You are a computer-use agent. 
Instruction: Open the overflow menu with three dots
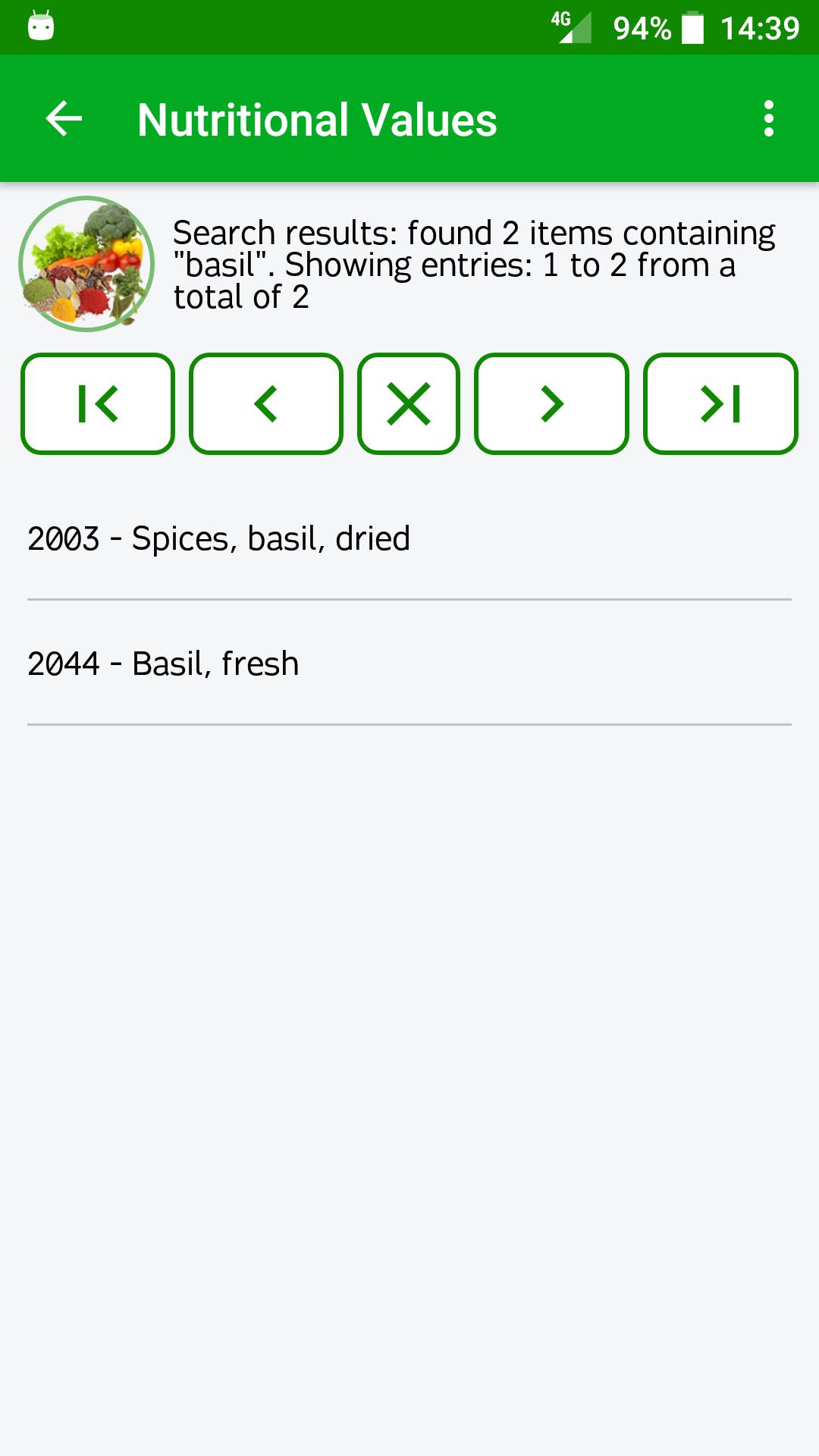tap(768, 119)
